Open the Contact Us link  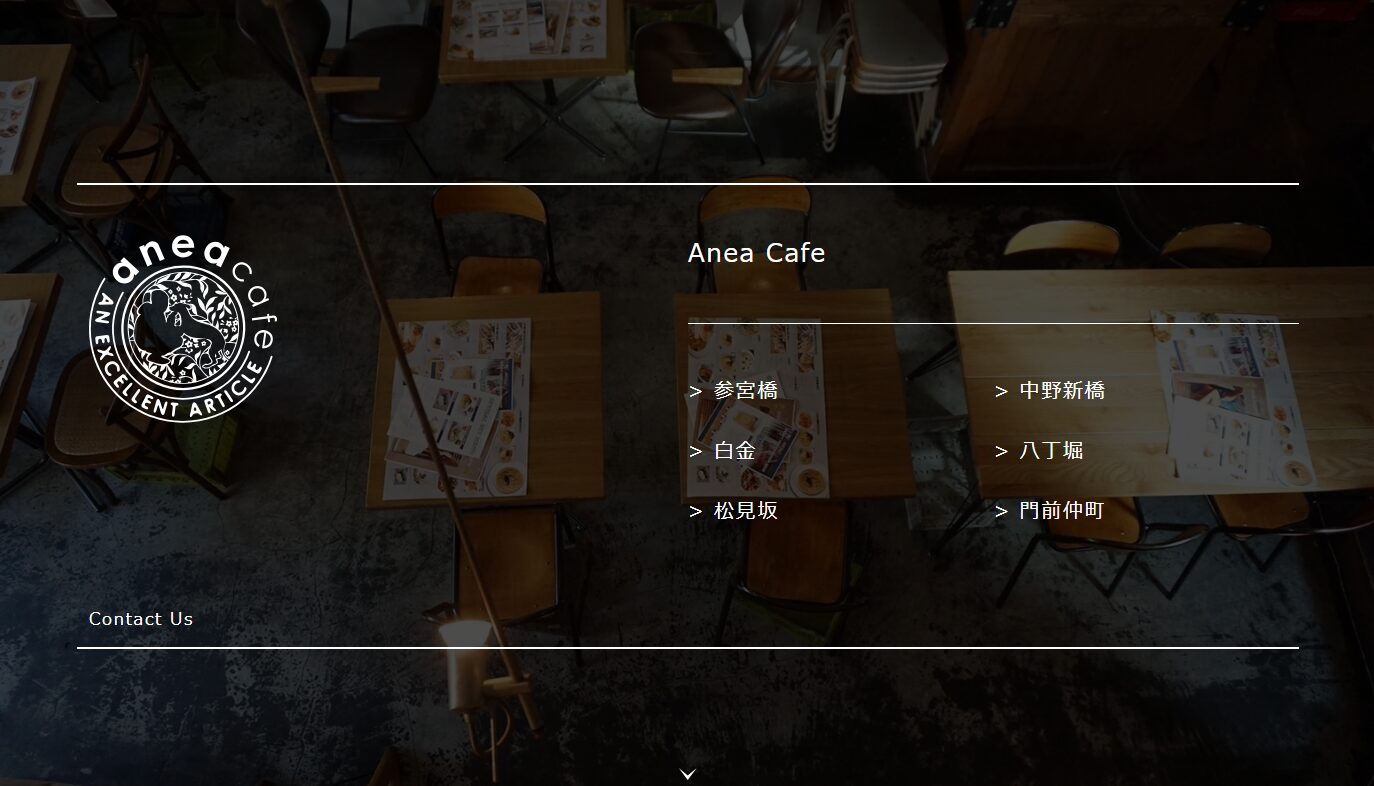(x=141, y=619)
